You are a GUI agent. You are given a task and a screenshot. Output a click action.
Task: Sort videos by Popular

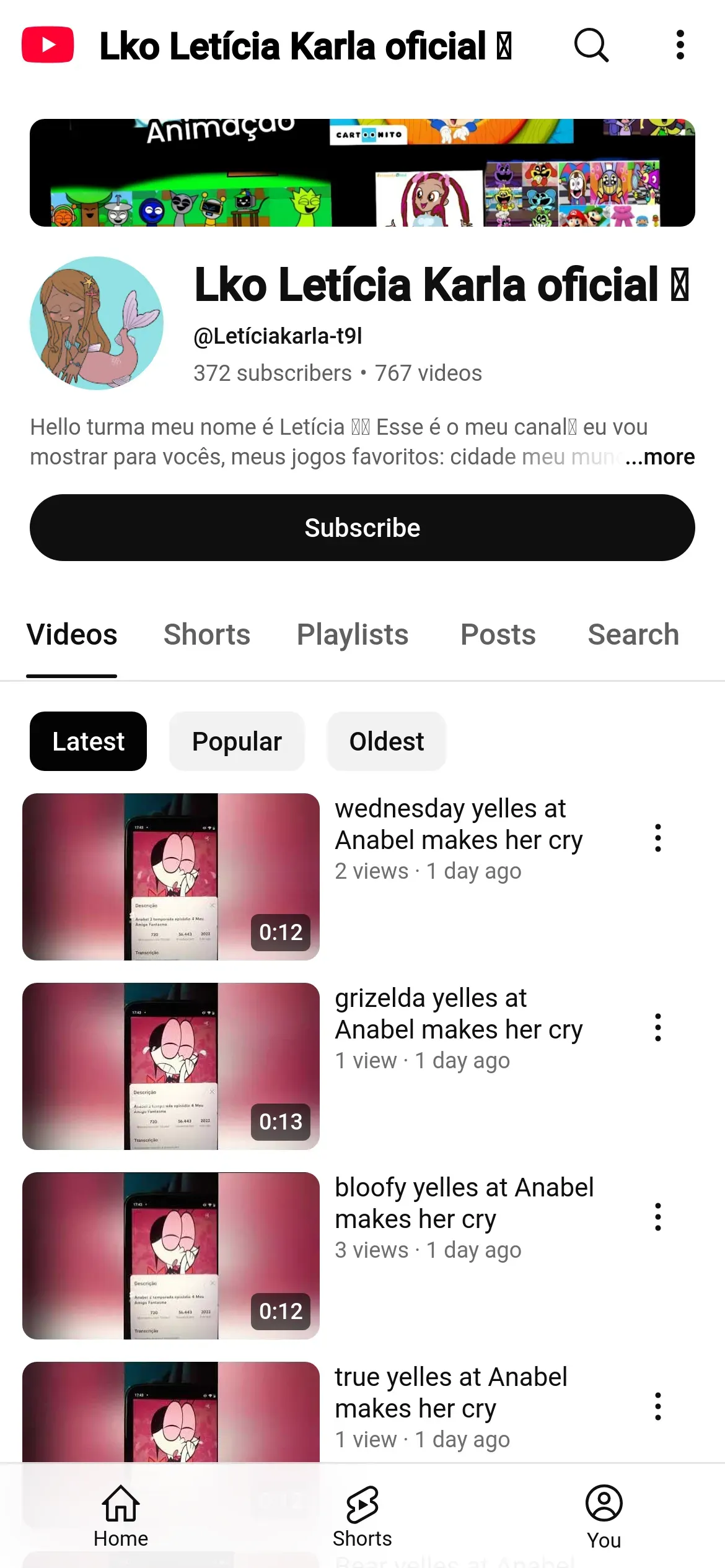pos(237,741)
